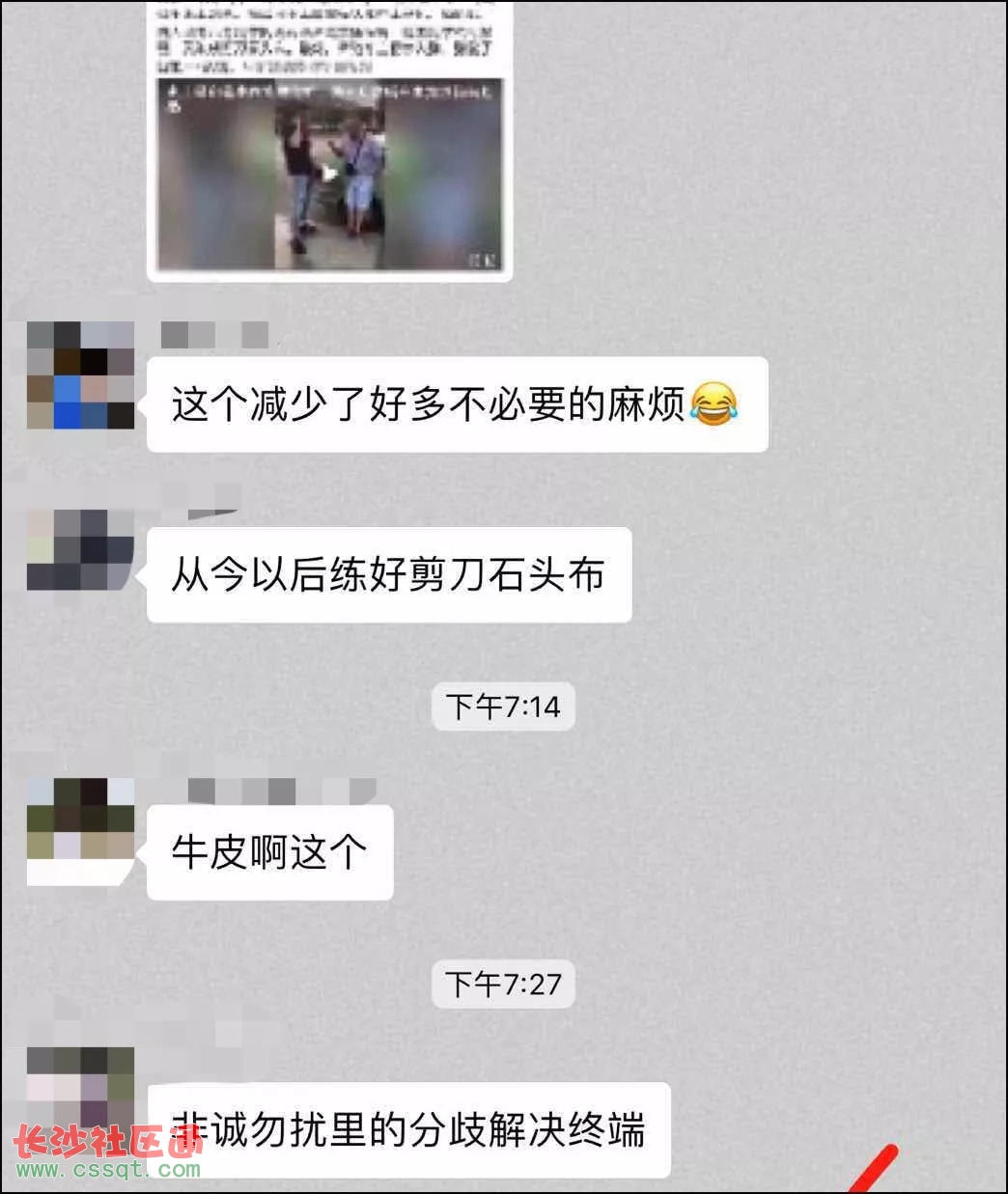The image size is (1008, 1194).
Task: Open avatar beside "这个减少了好多不必要的麻烦" message
Action: tap(80, 375)
